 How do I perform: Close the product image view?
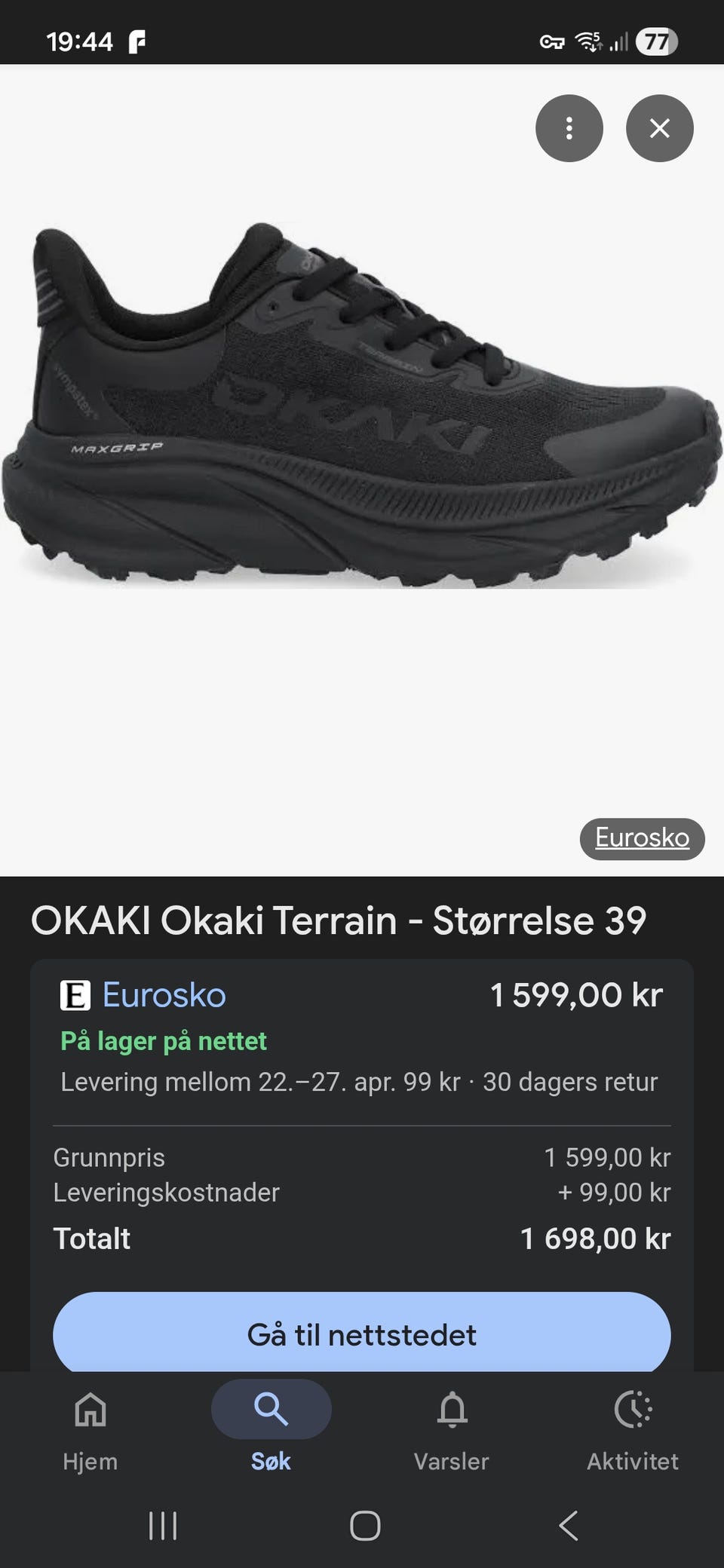coord(659,128)
